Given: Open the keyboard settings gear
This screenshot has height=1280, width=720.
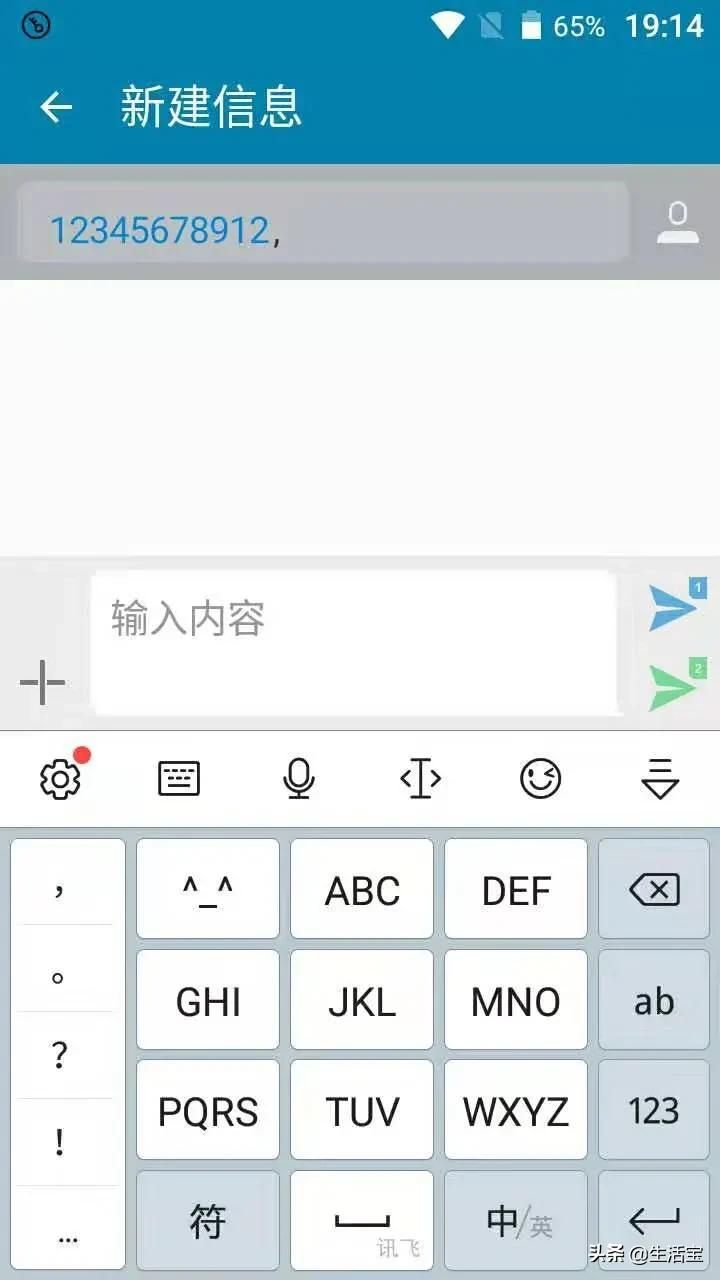Looking at the screenshot, I should [x=61, y=778].
